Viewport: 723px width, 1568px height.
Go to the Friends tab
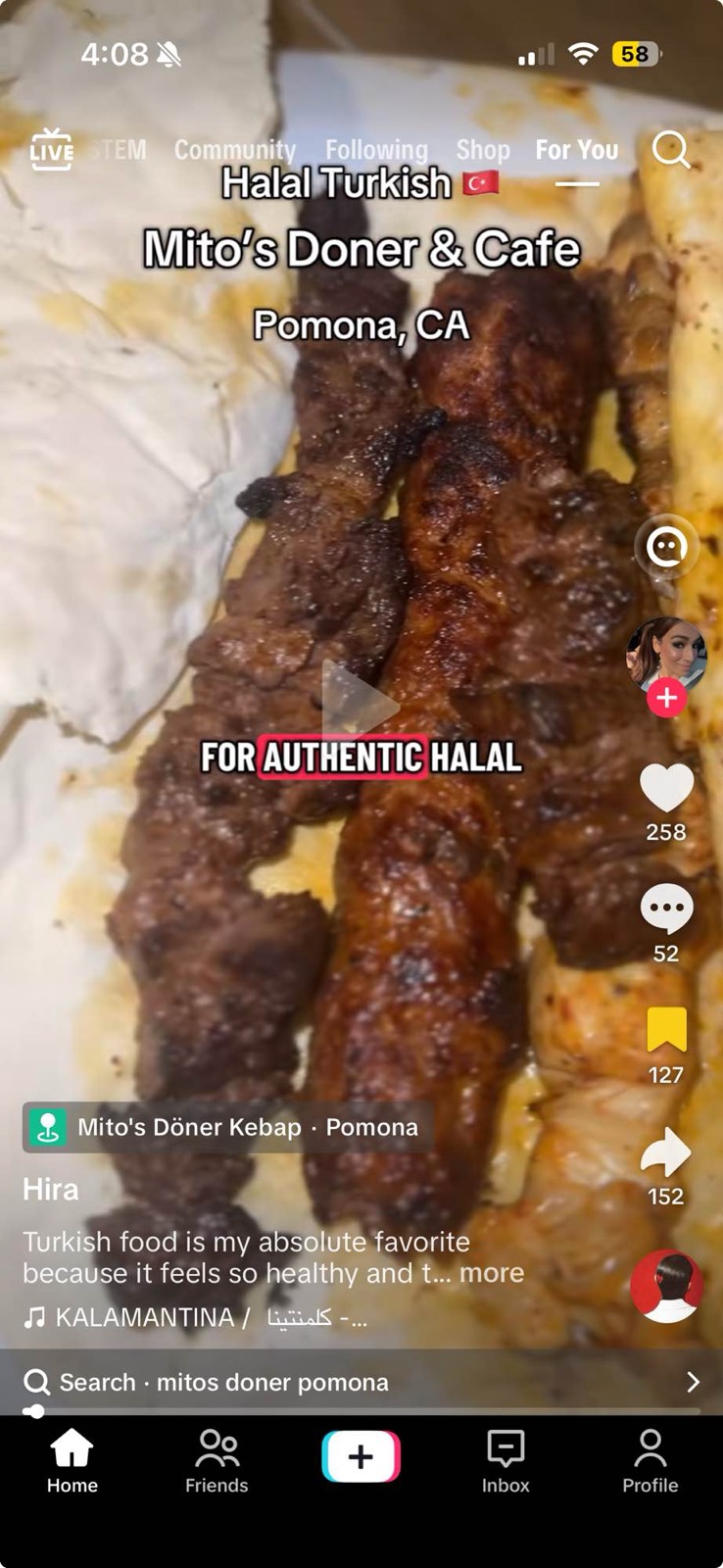(217, 1460)
